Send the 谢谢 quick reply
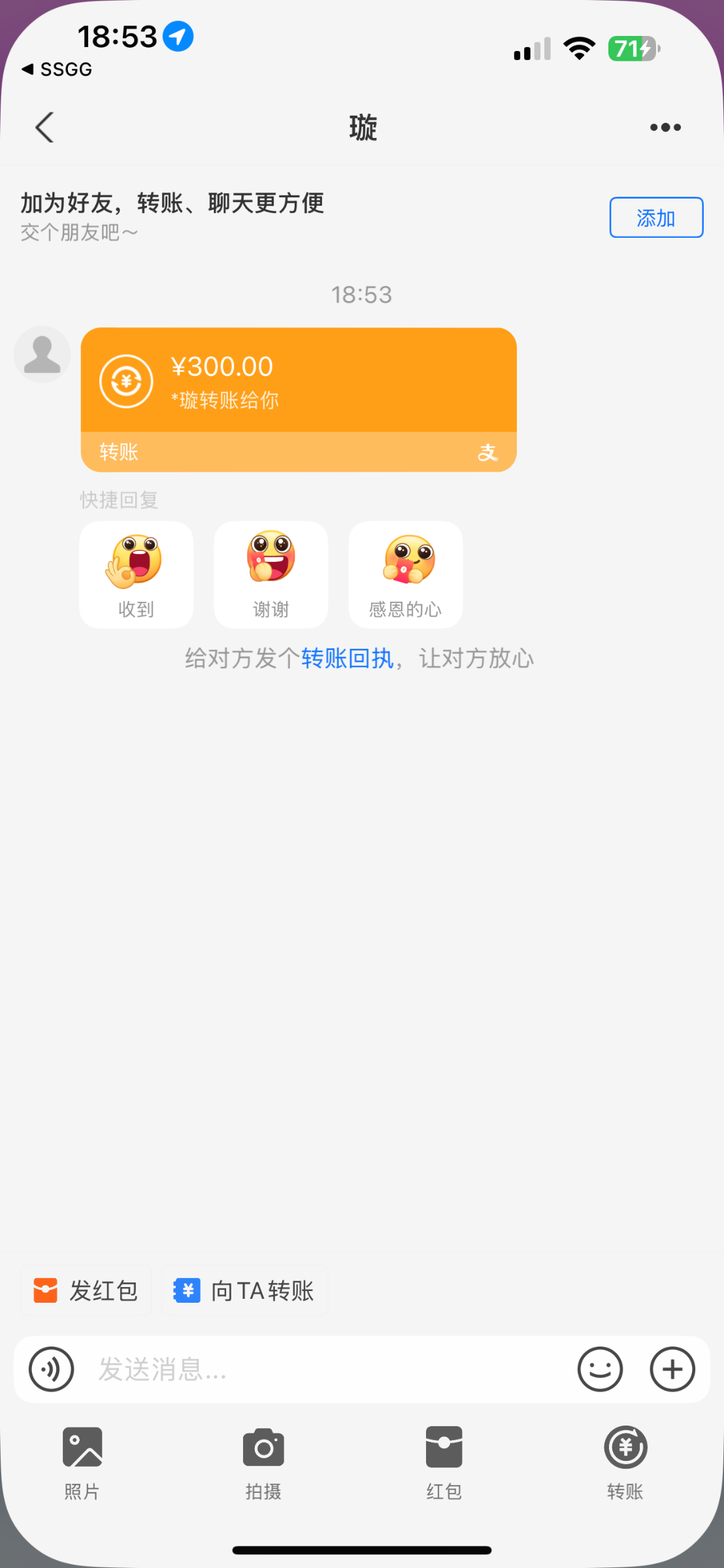Screen dimensions: 724x1568 pos(271,574)
